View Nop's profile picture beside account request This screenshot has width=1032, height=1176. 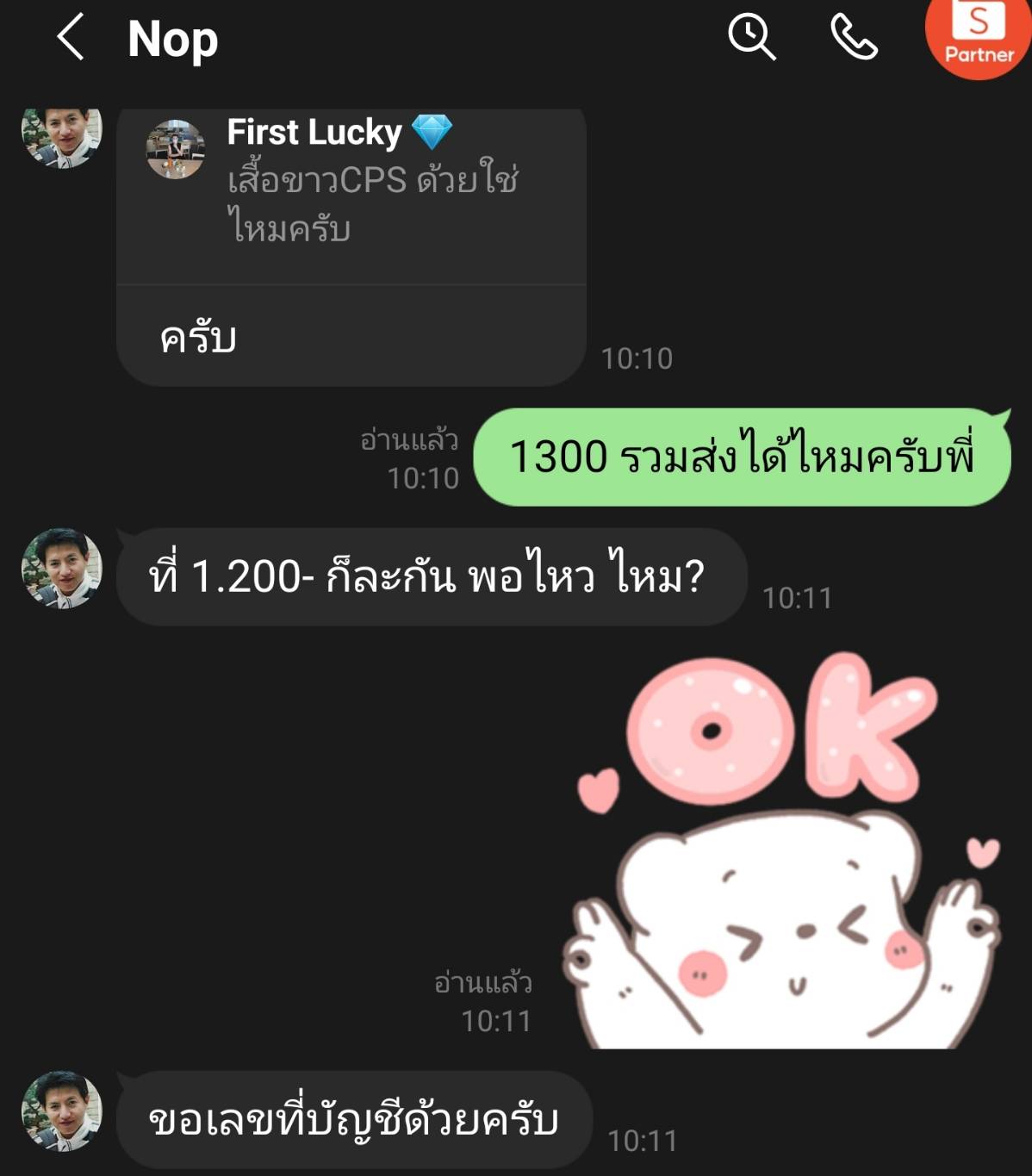[61, 1111]
